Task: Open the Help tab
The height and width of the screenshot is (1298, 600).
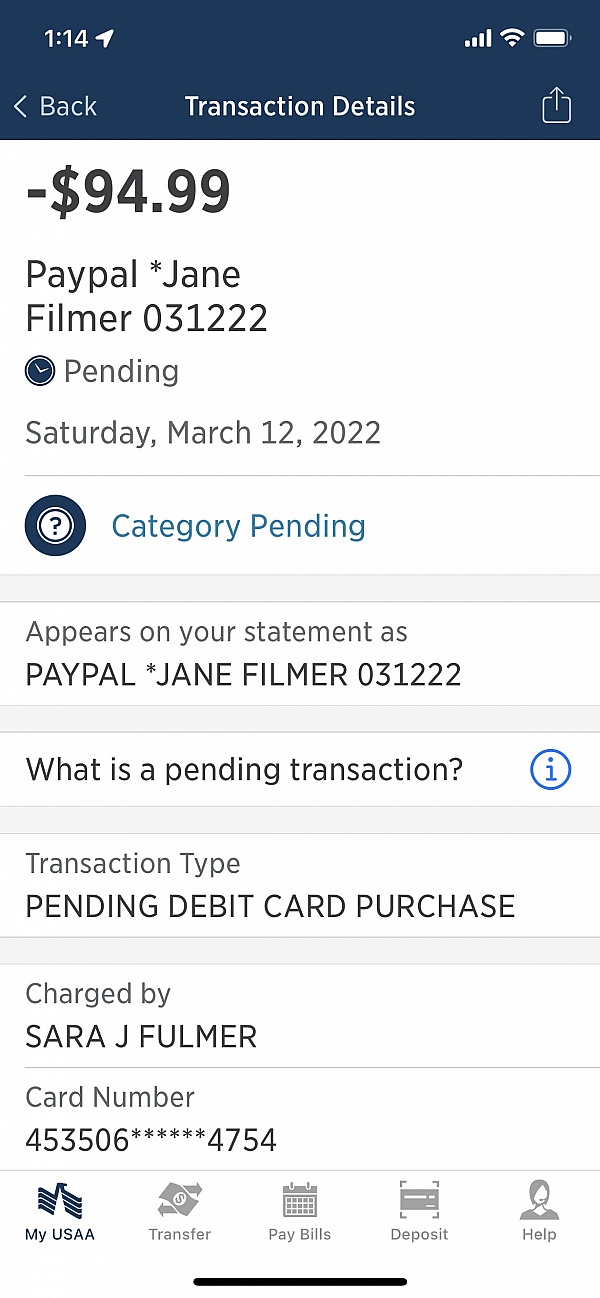Action: click(x=539, y=1211)
